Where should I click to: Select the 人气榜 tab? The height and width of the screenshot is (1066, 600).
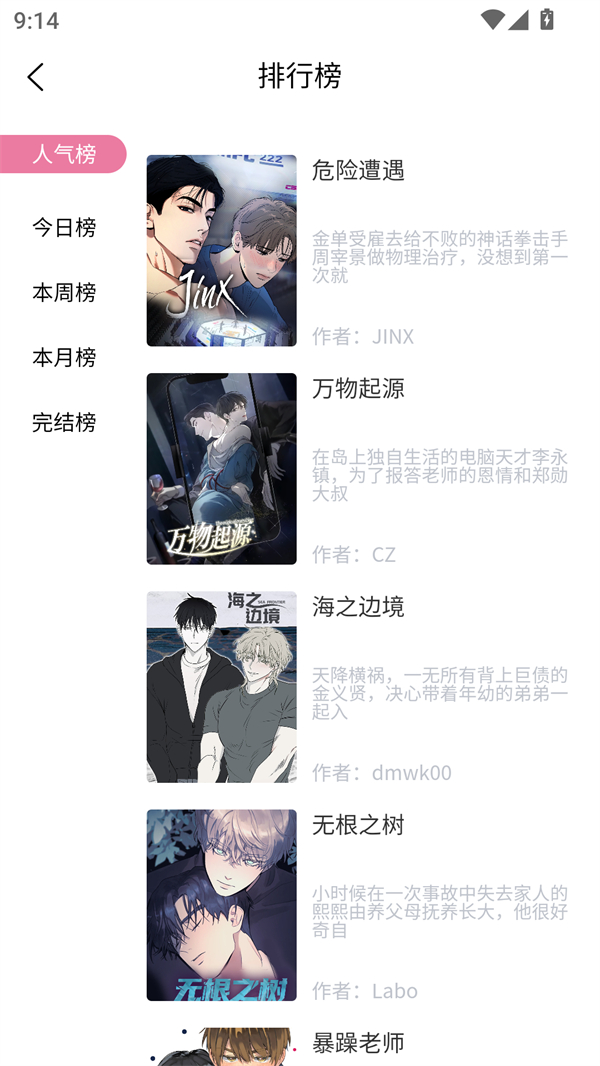[x=63, y=154]
